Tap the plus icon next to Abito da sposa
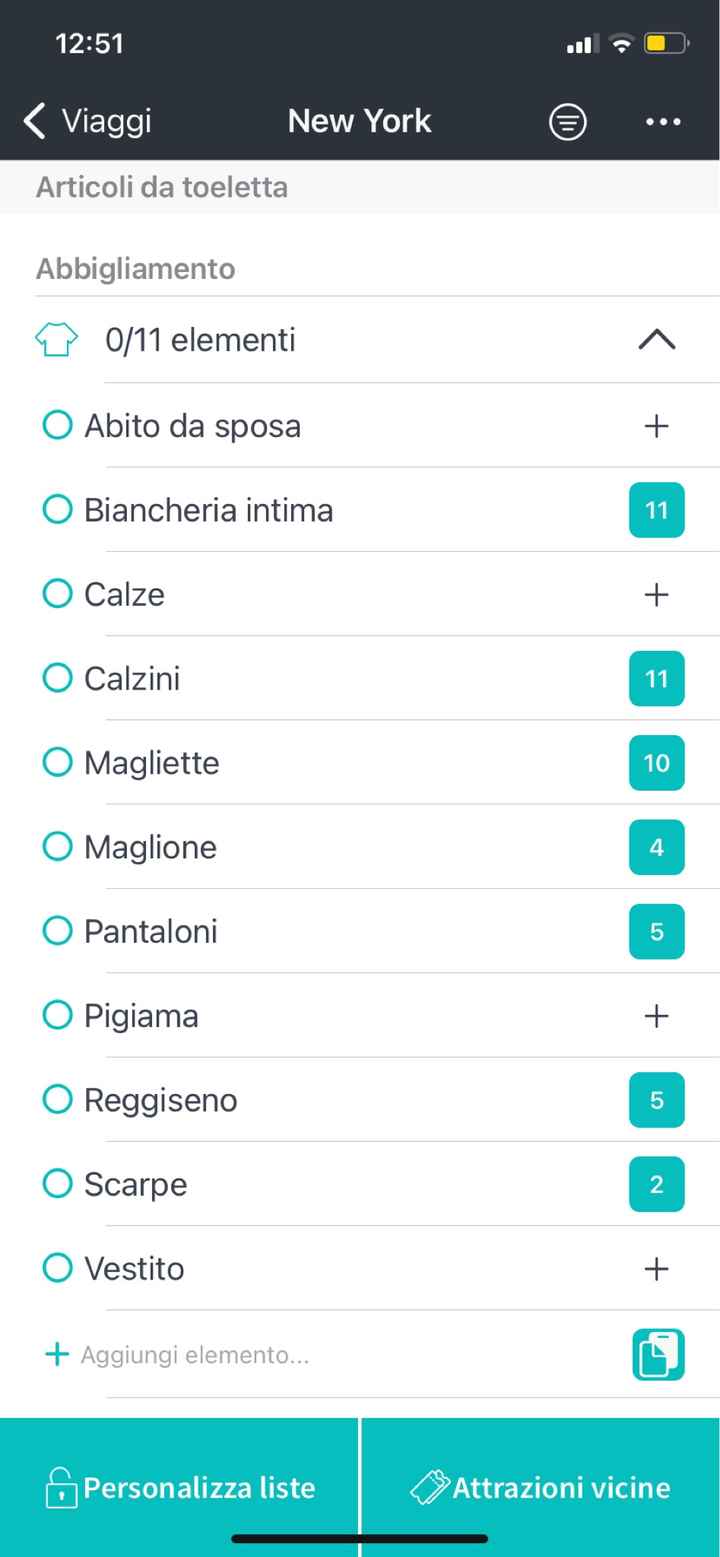Screen dimensions: 720x1557 [x=657, y=425]
